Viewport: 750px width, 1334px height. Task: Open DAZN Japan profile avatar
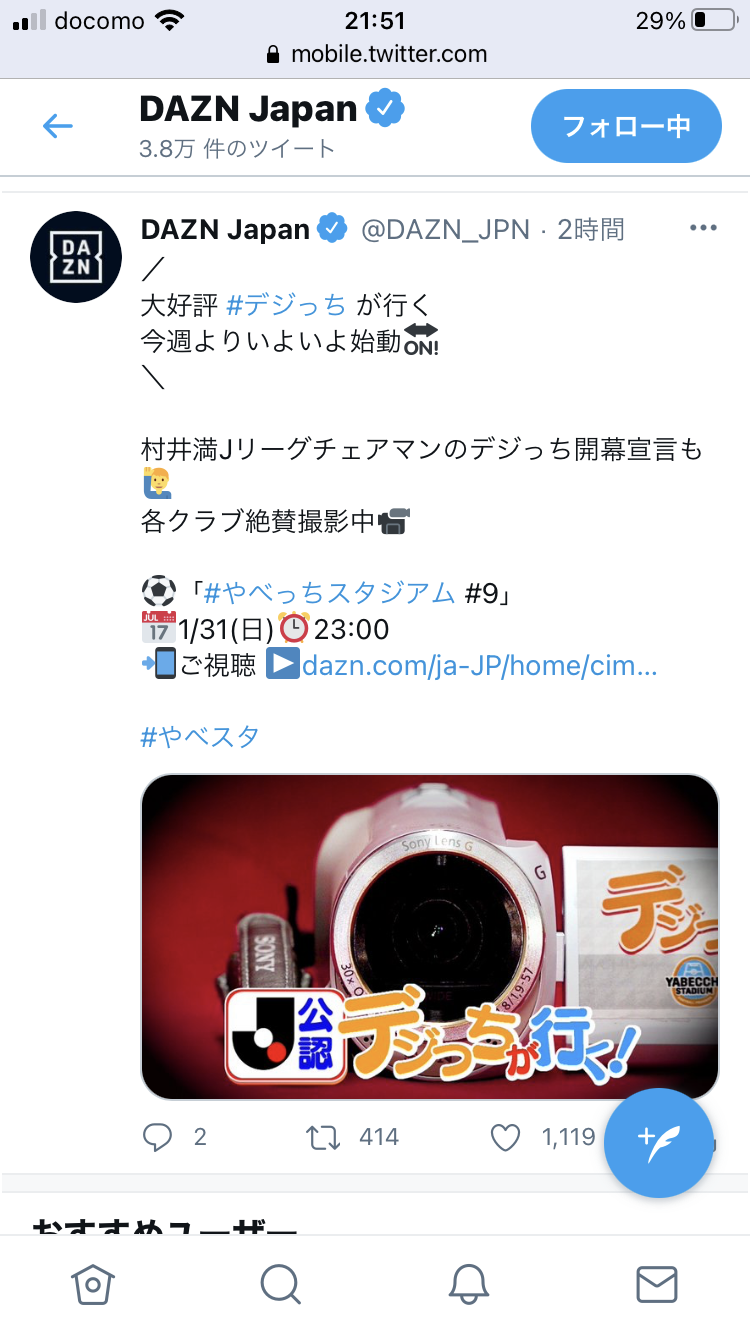[76, 257]
